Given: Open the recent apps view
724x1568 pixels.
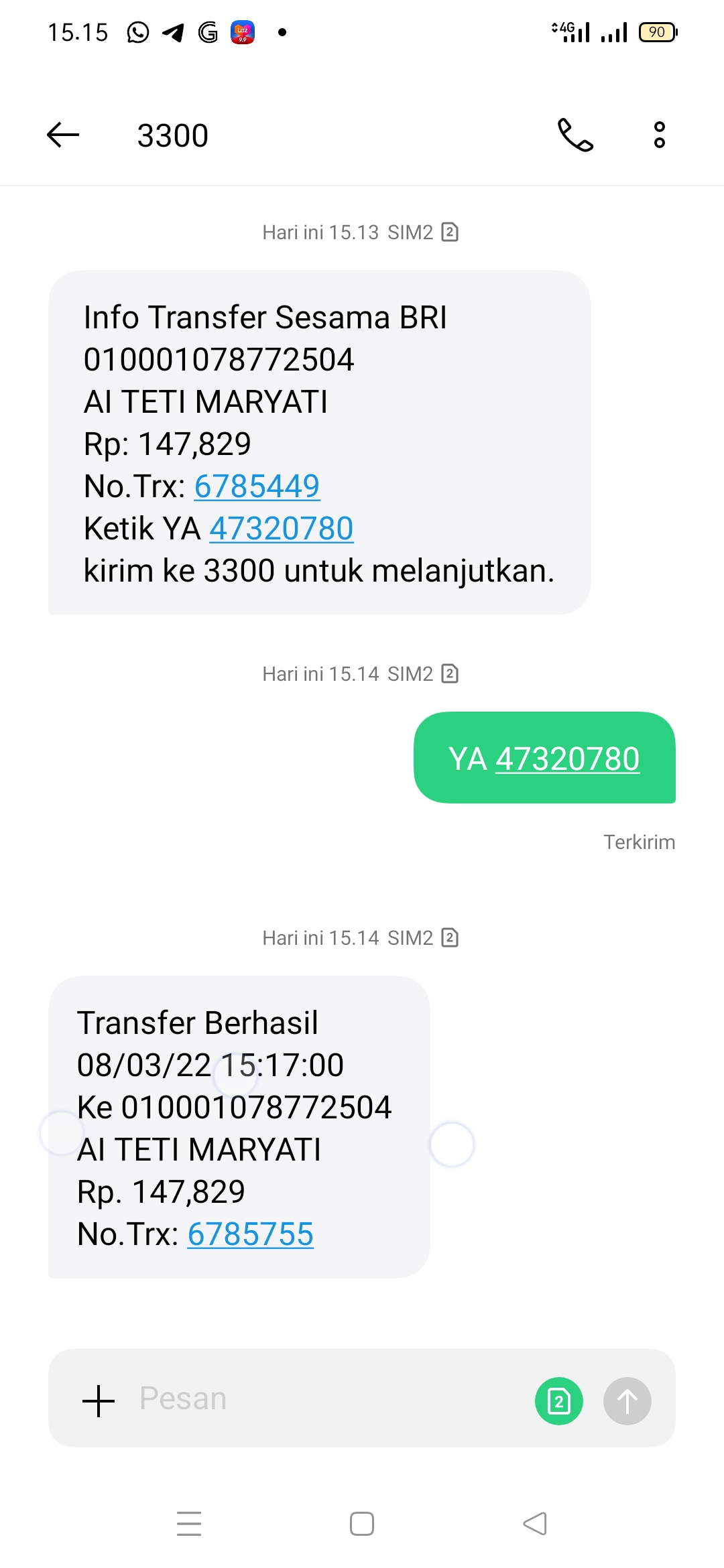Looking at the screenshot, I should point(189,1524).
